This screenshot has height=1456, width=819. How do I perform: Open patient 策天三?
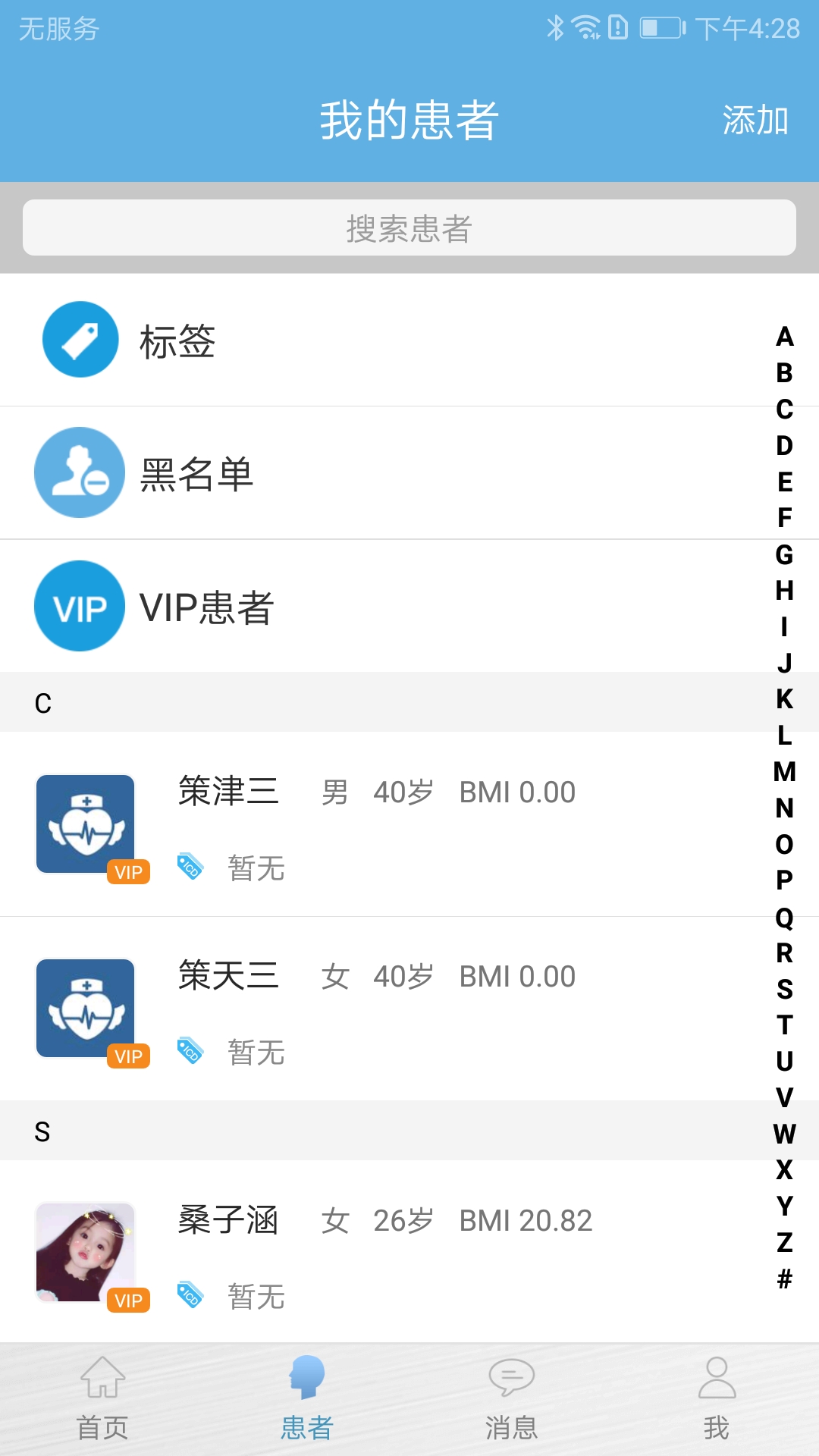379,1009
